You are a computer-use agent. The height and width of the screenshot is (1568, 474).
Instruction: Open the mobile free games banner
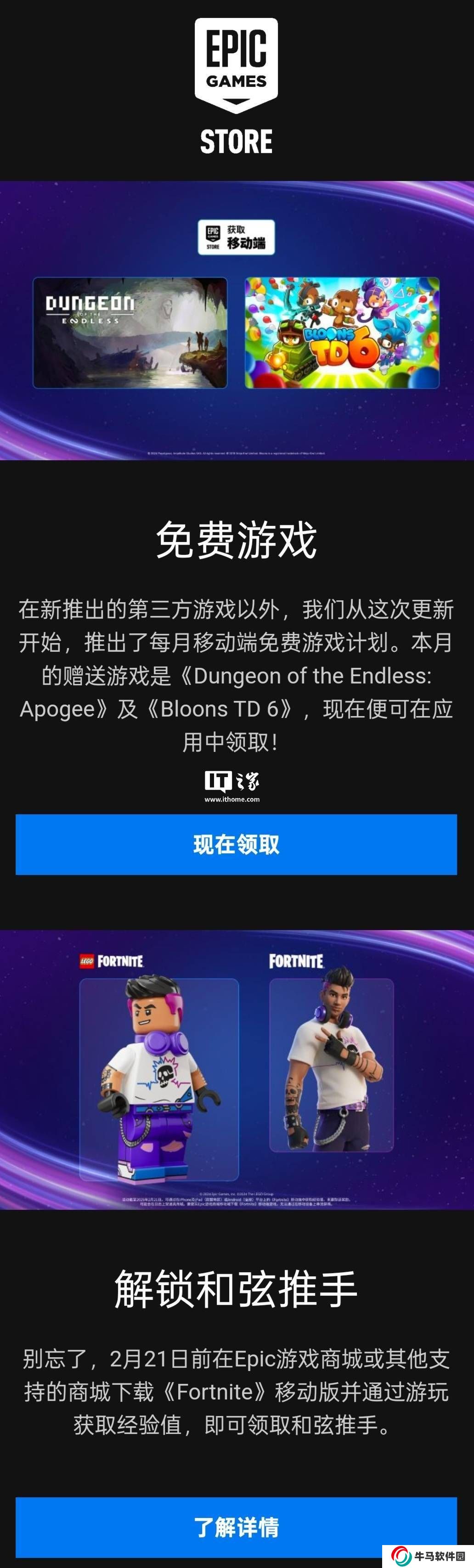click(236, 321)
